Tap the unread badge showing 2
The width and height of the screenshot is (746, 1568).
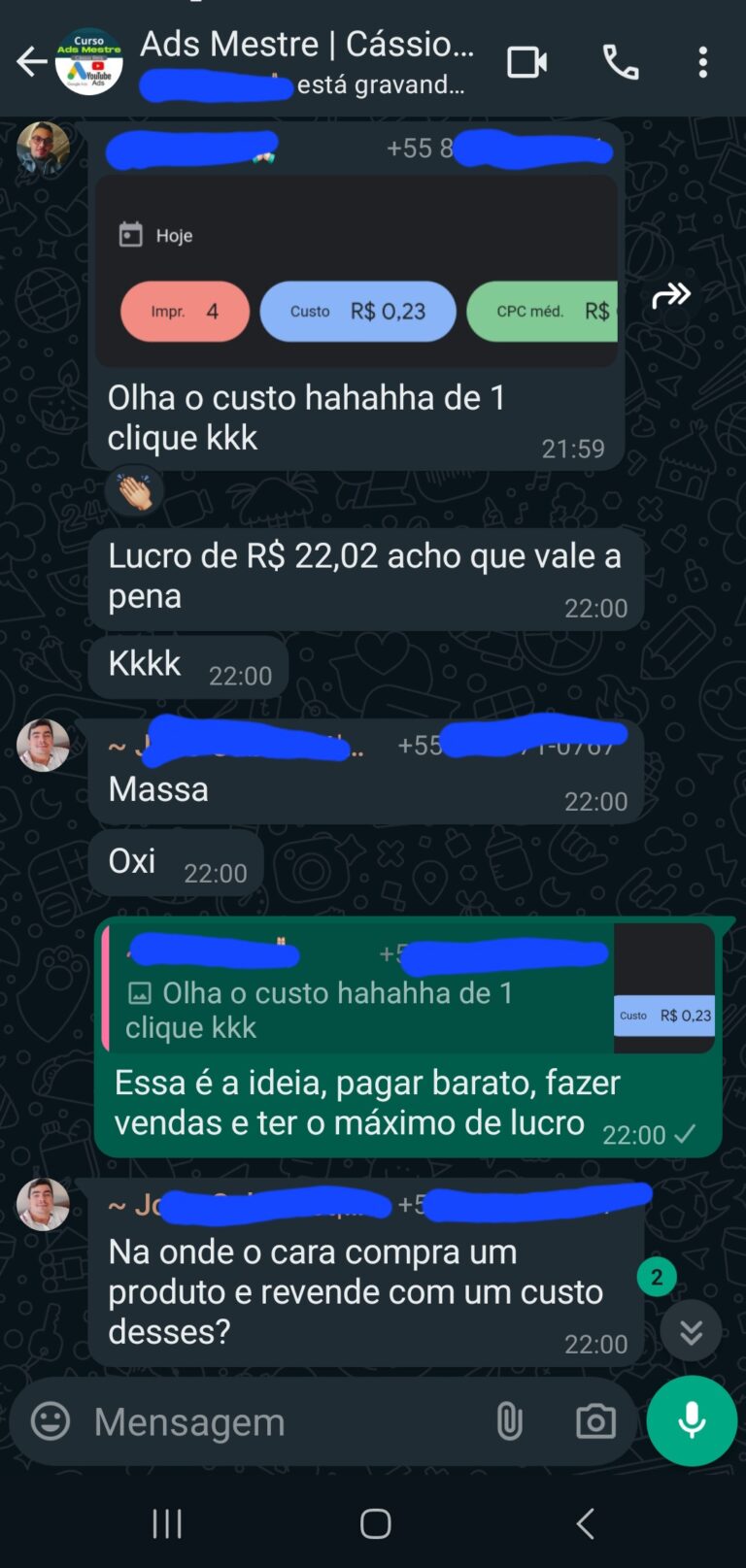click(x=657, y=1276)
